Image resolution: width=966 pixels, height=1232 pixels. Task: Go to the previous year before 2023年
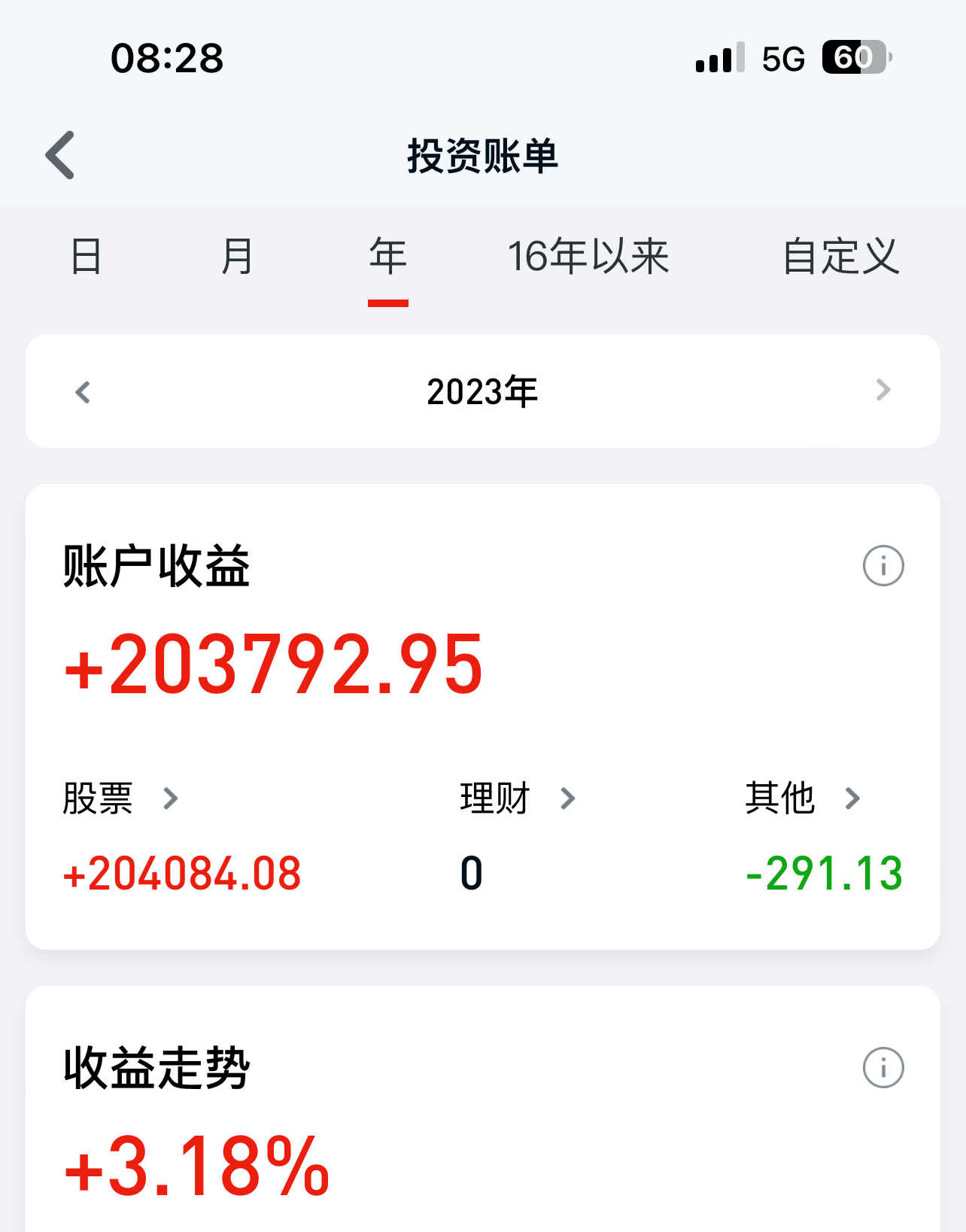pyautogui.click(x=83, y=391)
